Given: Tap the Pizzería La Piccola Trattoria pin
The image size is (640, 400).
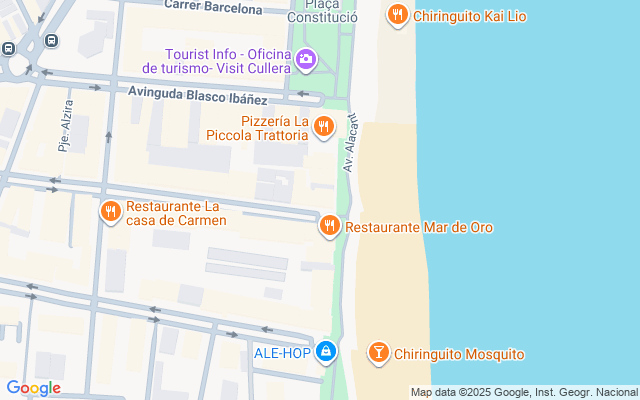Looking at the screenshot, I should [324, 127].
